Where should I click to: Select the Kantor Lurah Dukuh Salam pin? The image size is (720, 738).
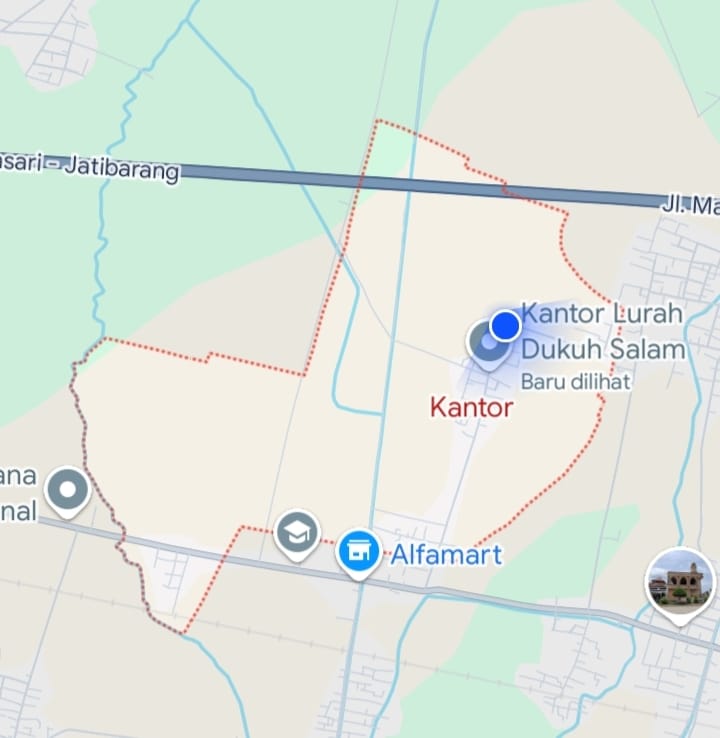488,343
